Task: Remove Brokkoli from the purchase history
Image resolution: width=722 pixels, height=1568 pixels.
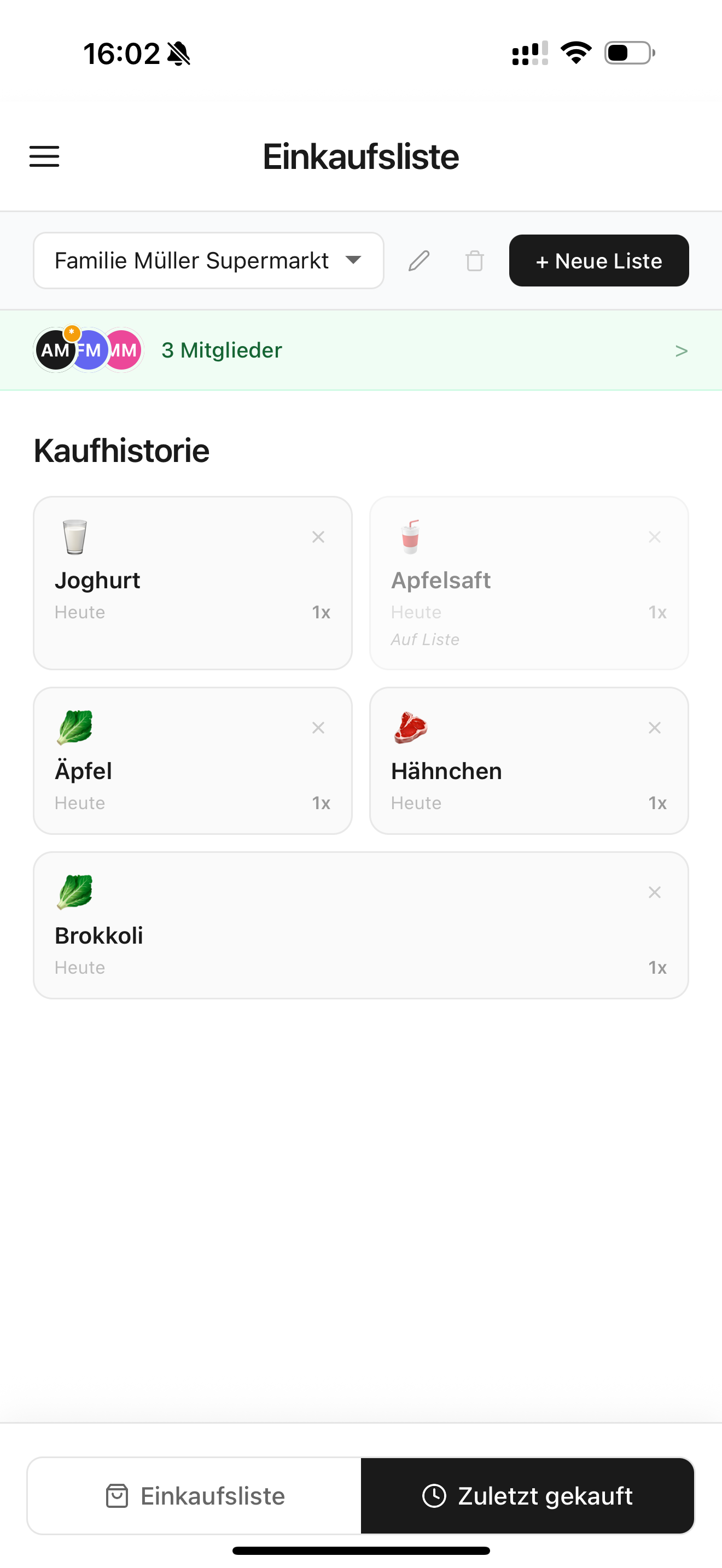Action: tap(654, 892)
